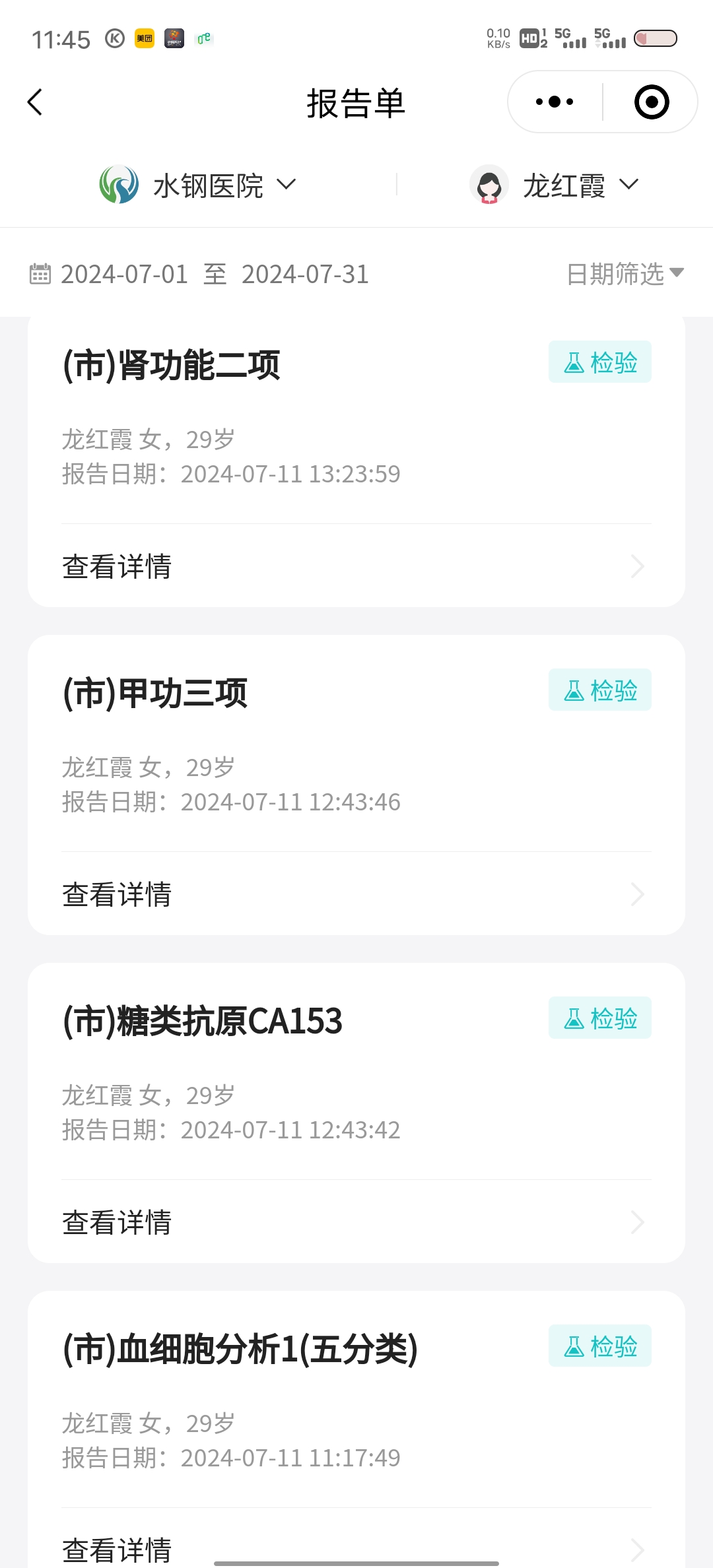Switch patient from the 龙红霞 dropdown
Screen dimensions: 713x1568
click(x=555, y=185)
